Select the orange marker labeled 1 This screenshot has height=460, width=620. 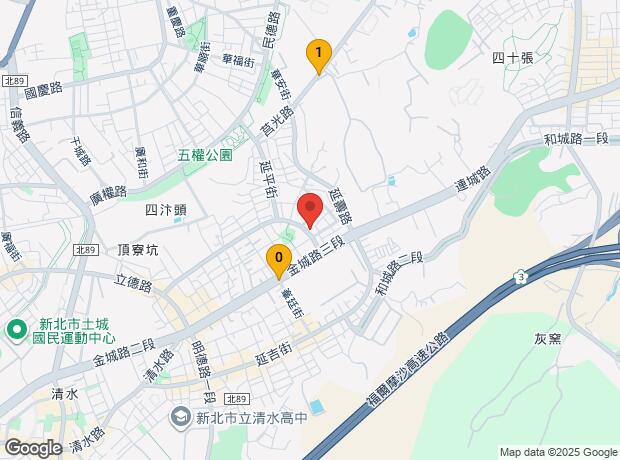pyautogui.click(x=319, y=57)
